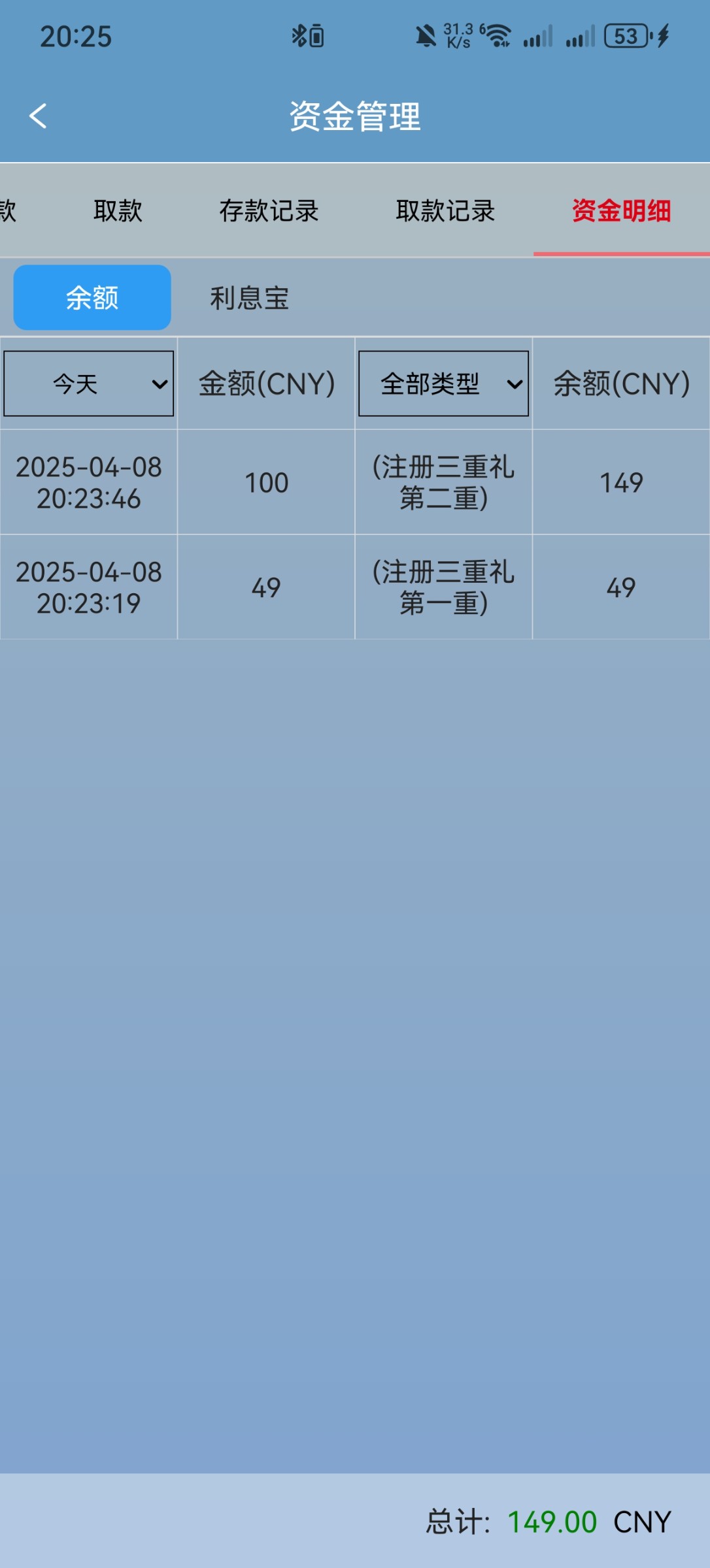Image resolution: width=710 pixels, height=1568 pixels.
Task: Select the 余额 segment
Action: point(92,298)
